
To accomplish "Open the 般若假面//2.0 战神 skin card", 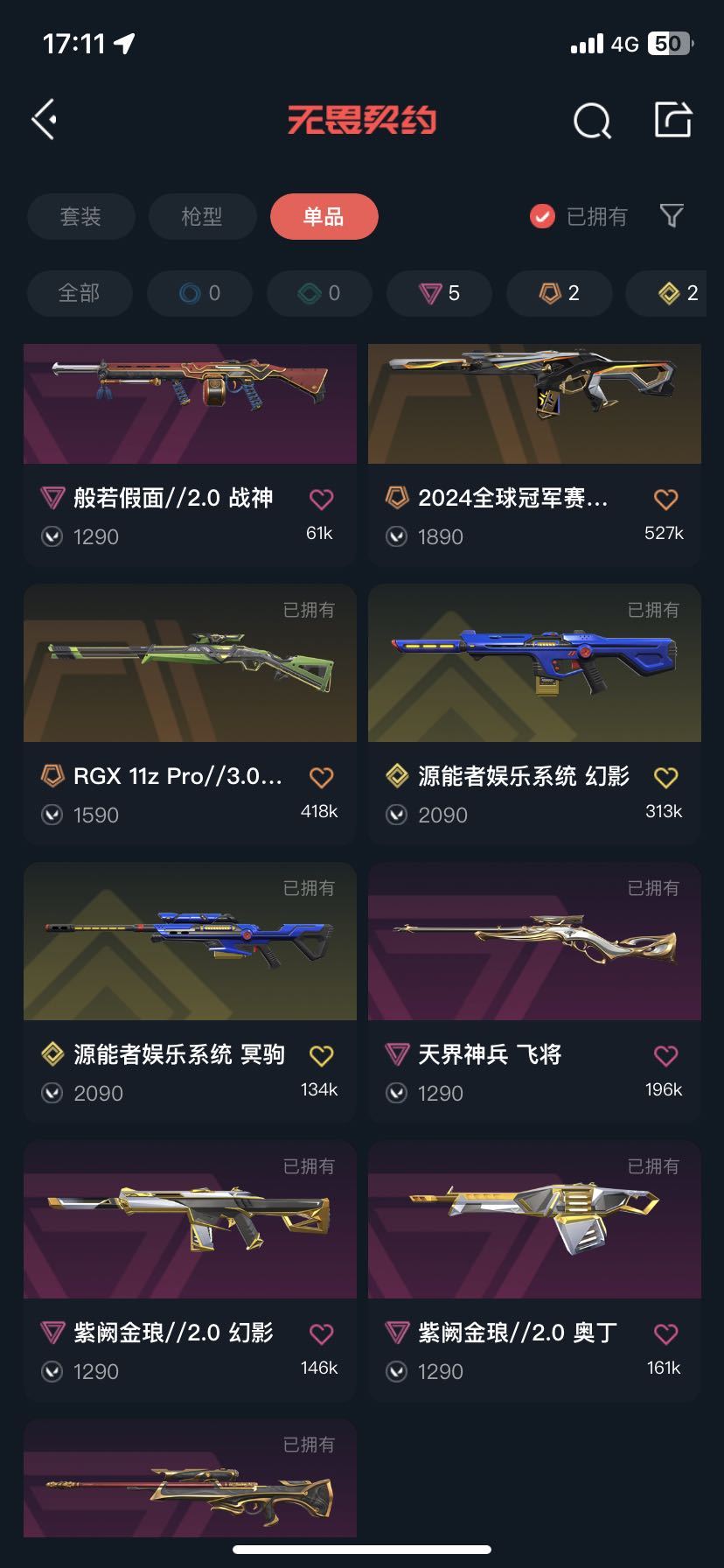I will pyautogui.click(x=190, y=453).
